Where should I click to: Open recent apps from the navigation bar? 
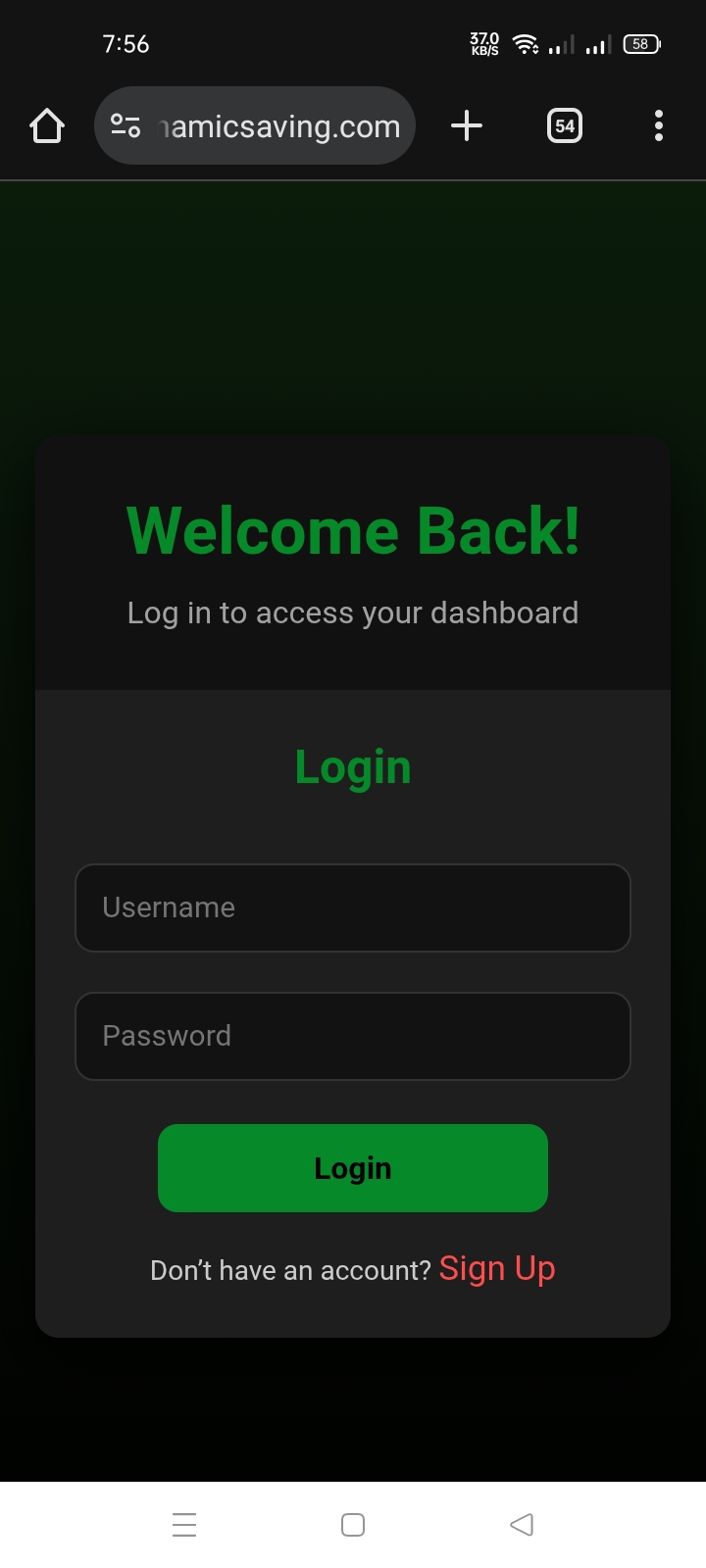point(184,1525)
